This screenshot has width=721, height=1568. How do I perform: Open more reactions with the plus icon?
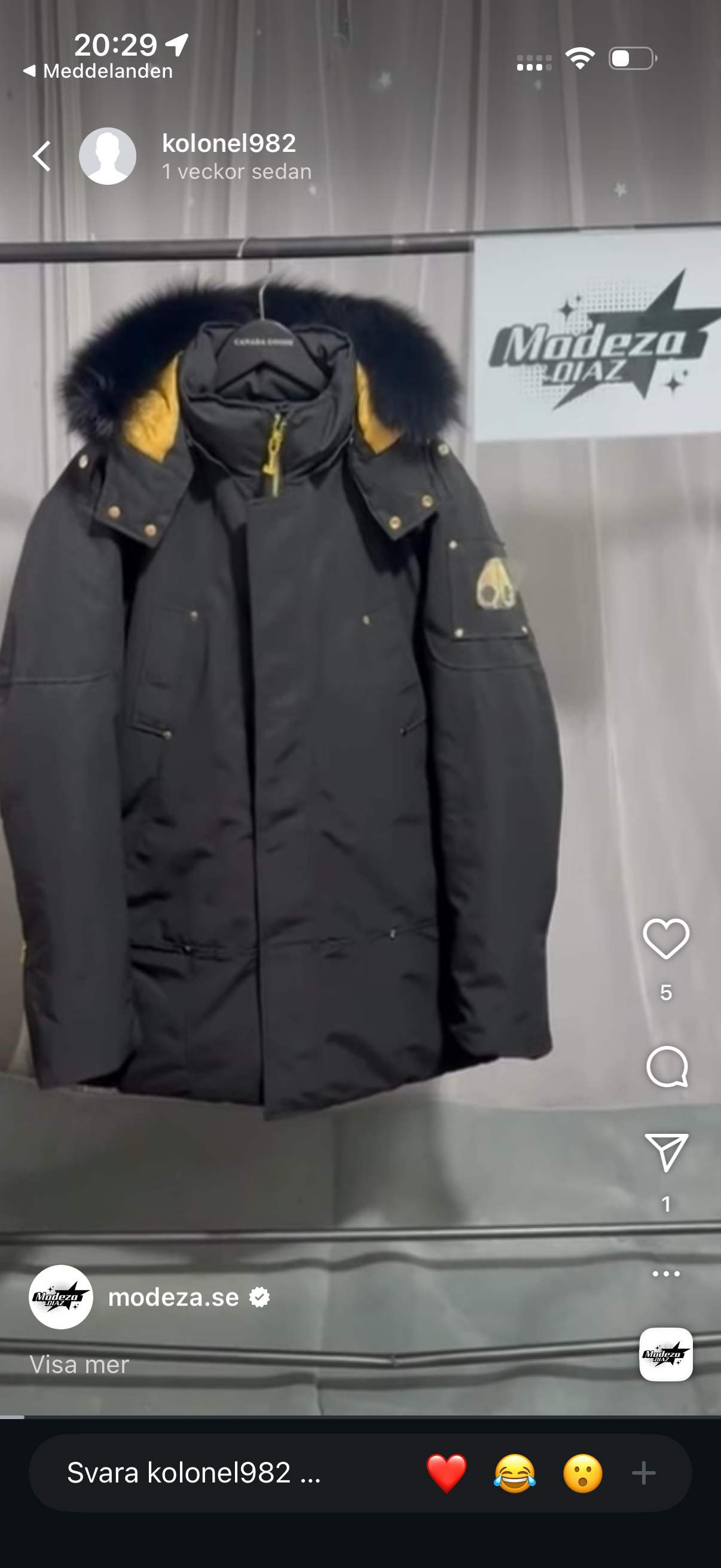(644, 1473)
